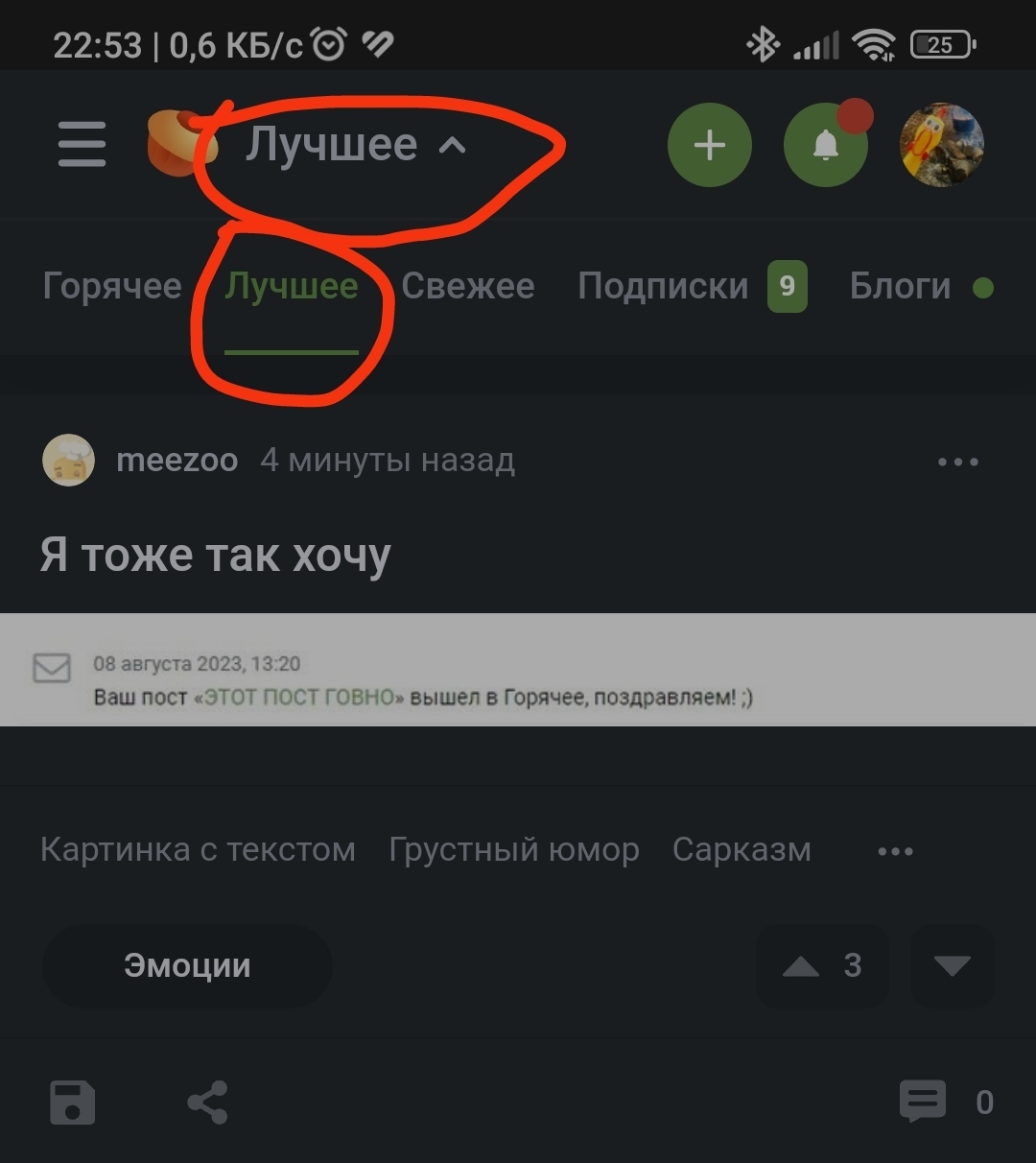Save the post with the floppy icon
The width and height of the screenshot is (1036, 1163).
[73, 1102]
